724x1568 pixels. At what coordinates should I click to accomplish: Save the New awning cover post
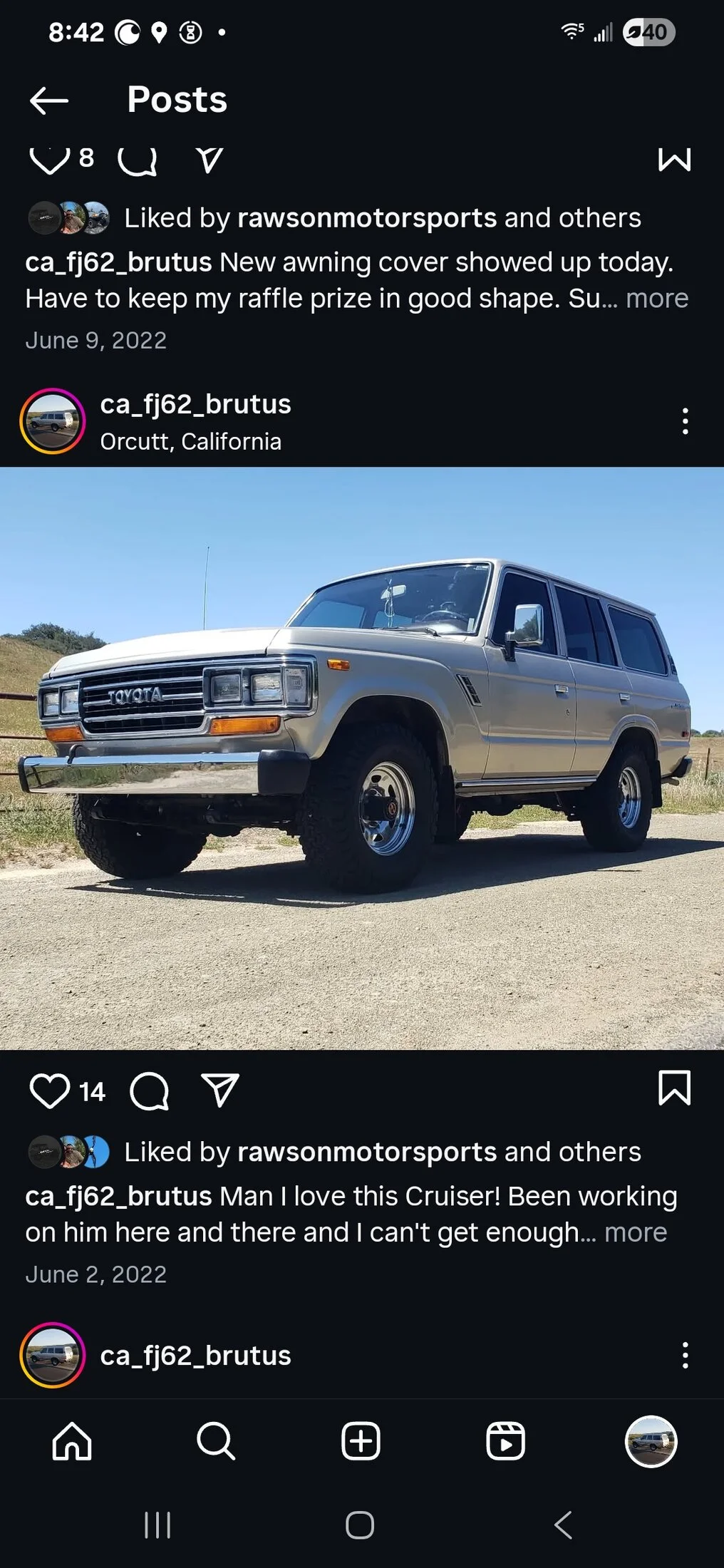pos(674,160)
